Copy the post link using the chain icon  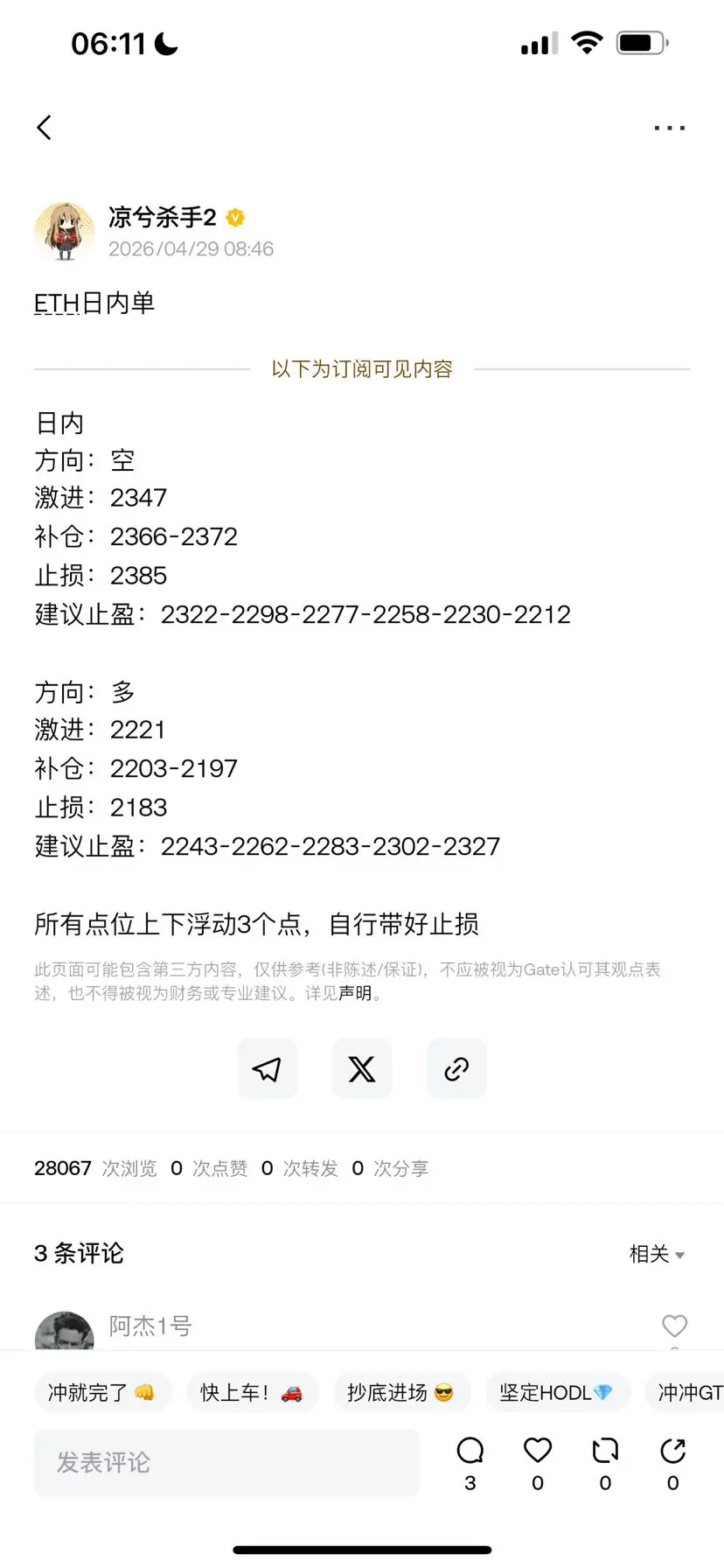click(x=456, y=1068)
